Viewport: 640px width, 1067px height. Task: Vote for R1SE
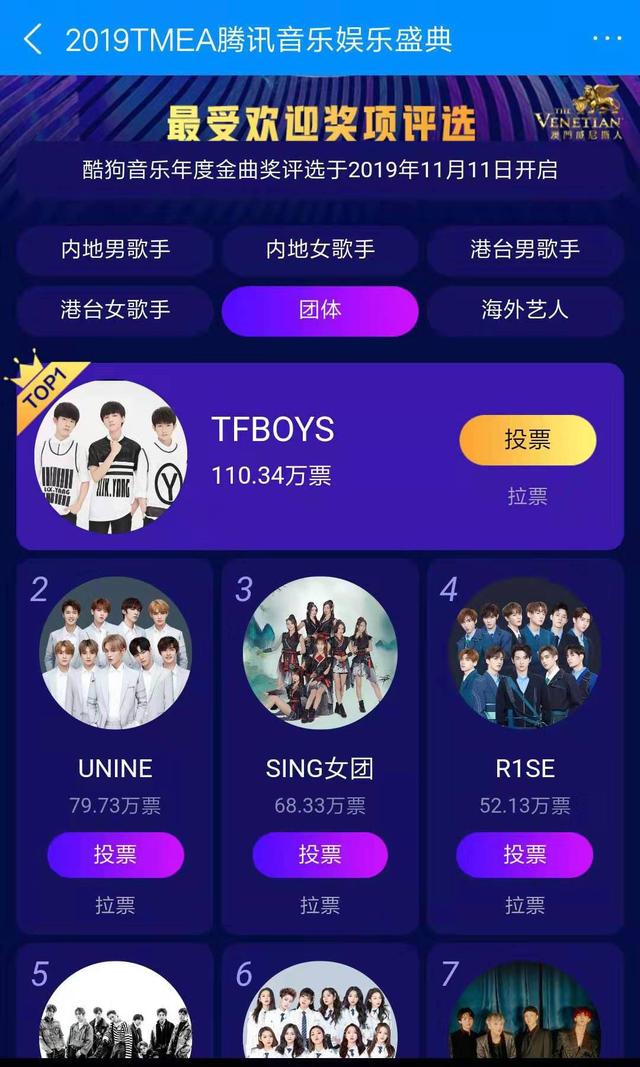click(x=525, y=855)
